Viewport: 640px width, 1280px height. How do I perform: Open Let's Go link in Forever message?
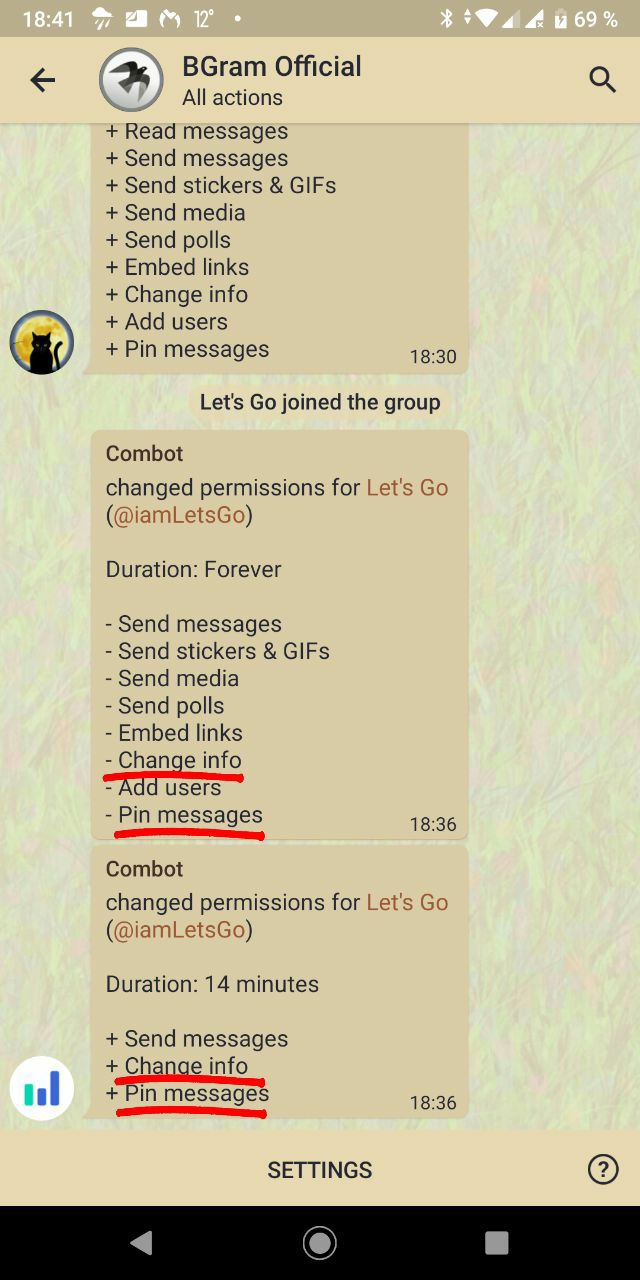pyautogui.click(x=407, y=487)
